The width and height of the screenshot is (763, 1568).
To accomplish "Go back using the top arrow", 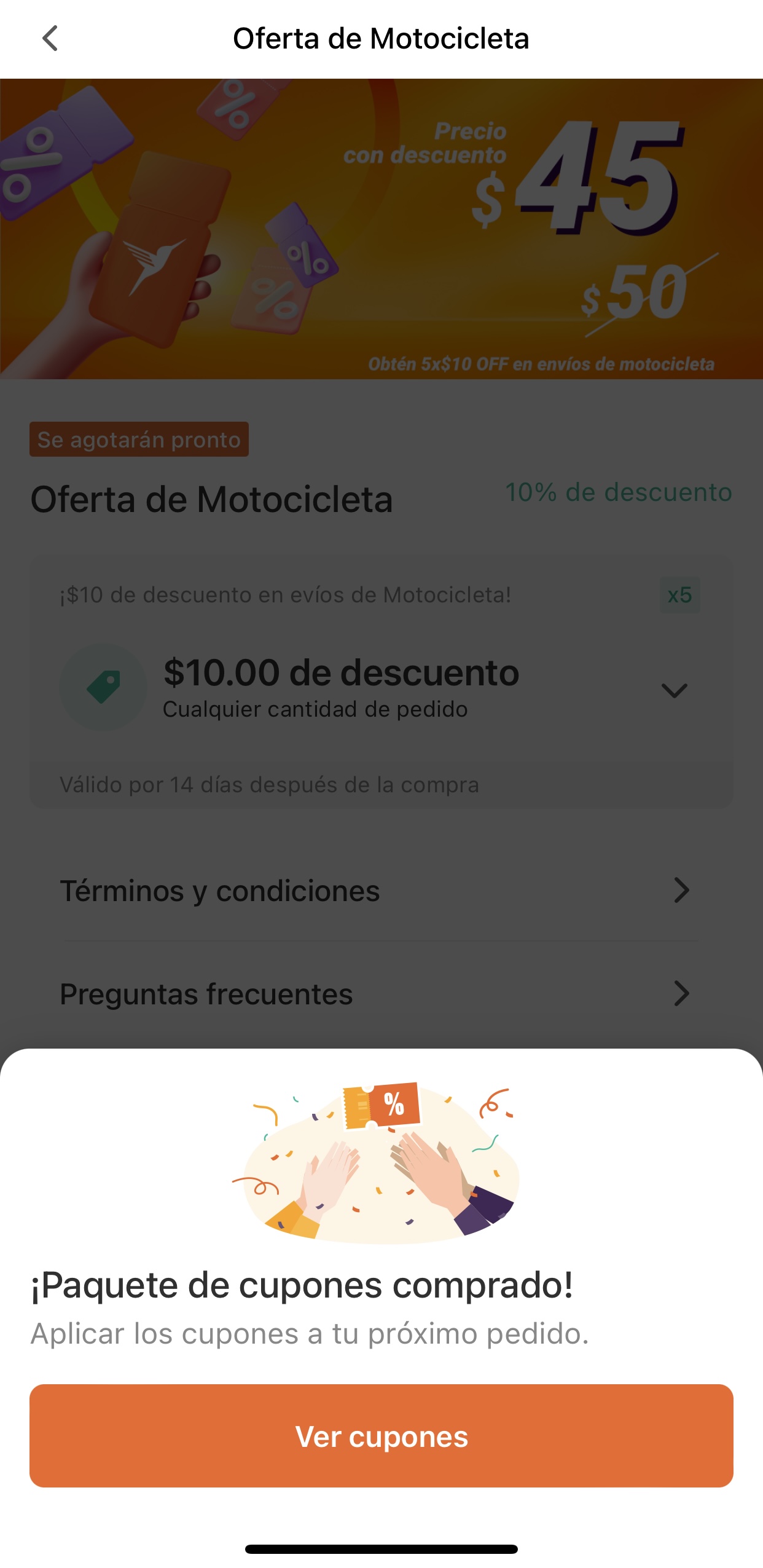I will pos(50,38).
